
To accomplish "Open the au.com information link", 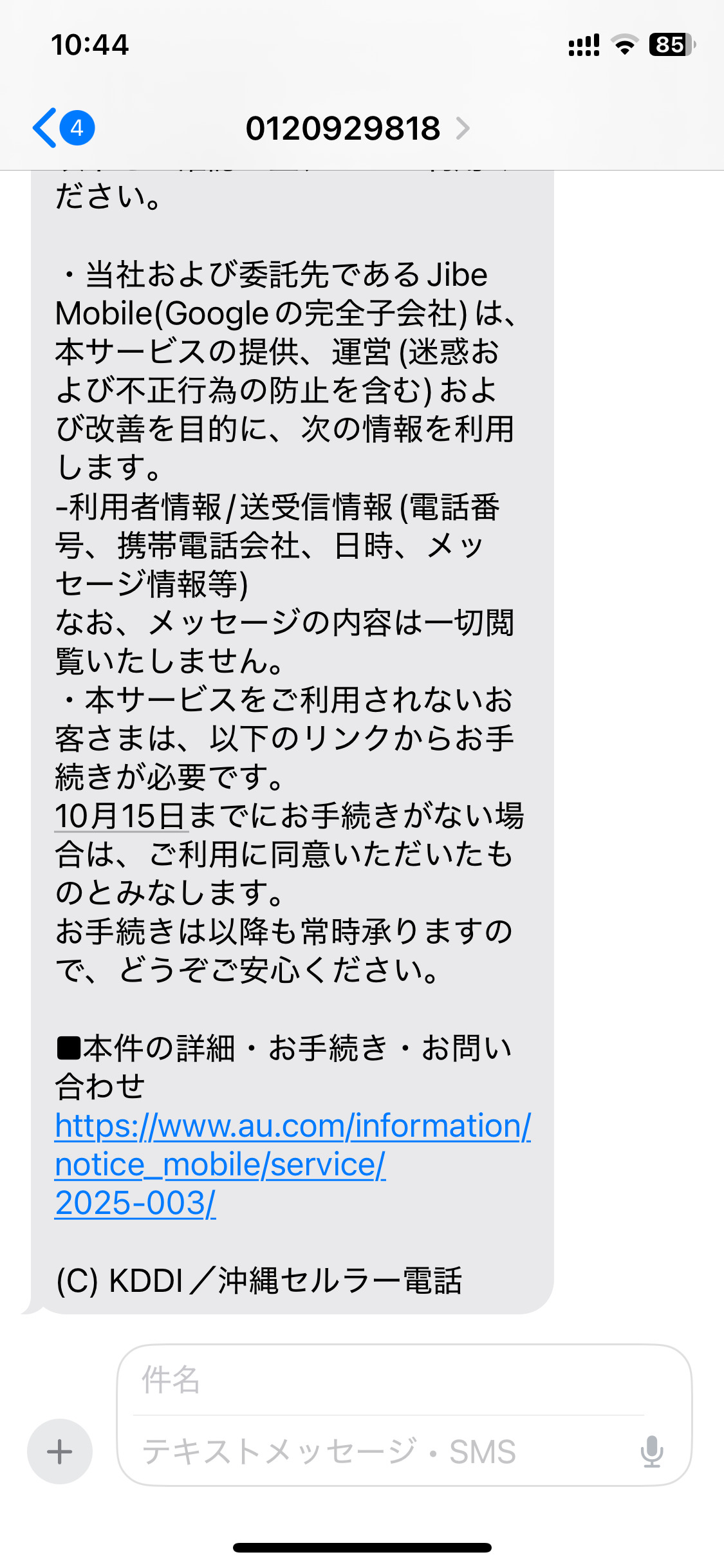I will [x=293, y=1164].
